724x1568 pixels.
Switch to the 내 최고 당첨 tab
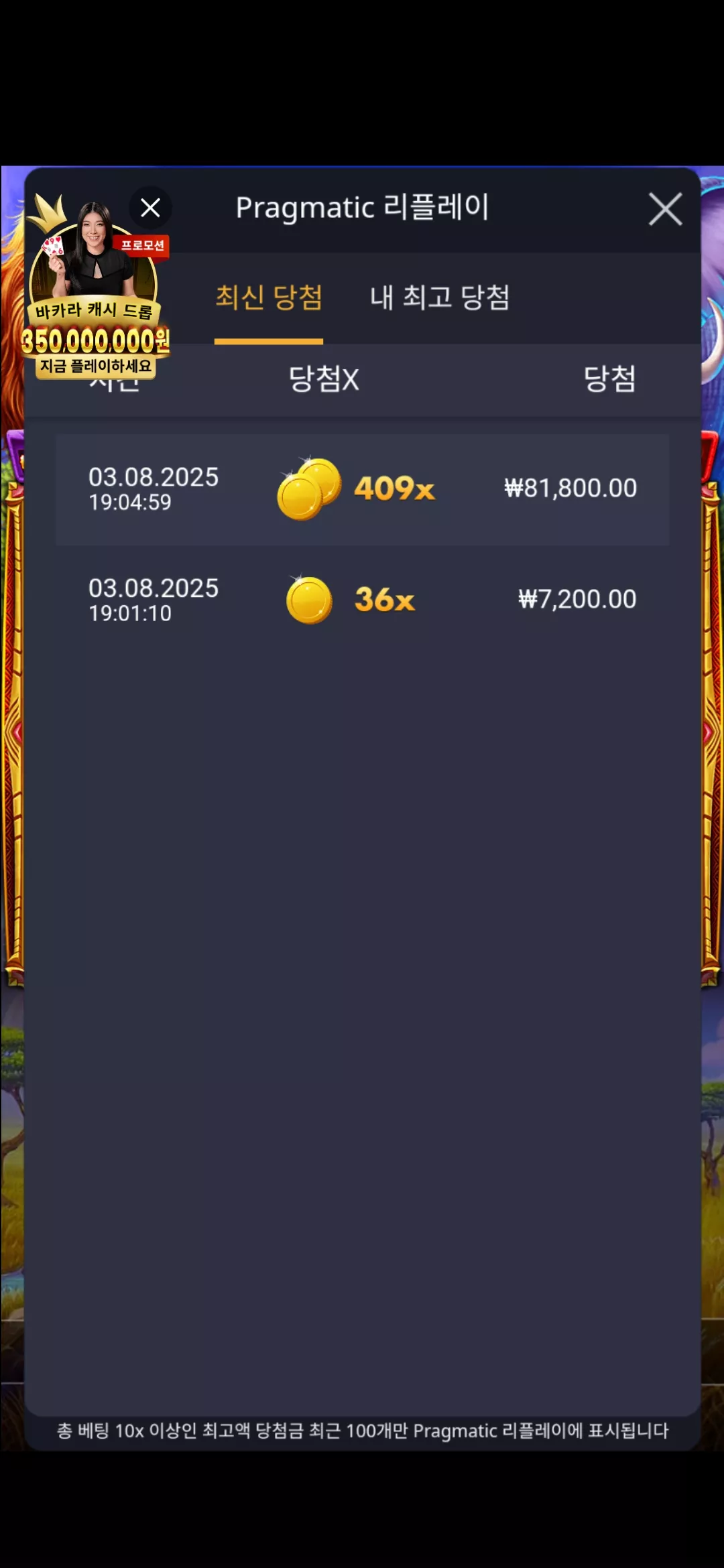(440, 298)
